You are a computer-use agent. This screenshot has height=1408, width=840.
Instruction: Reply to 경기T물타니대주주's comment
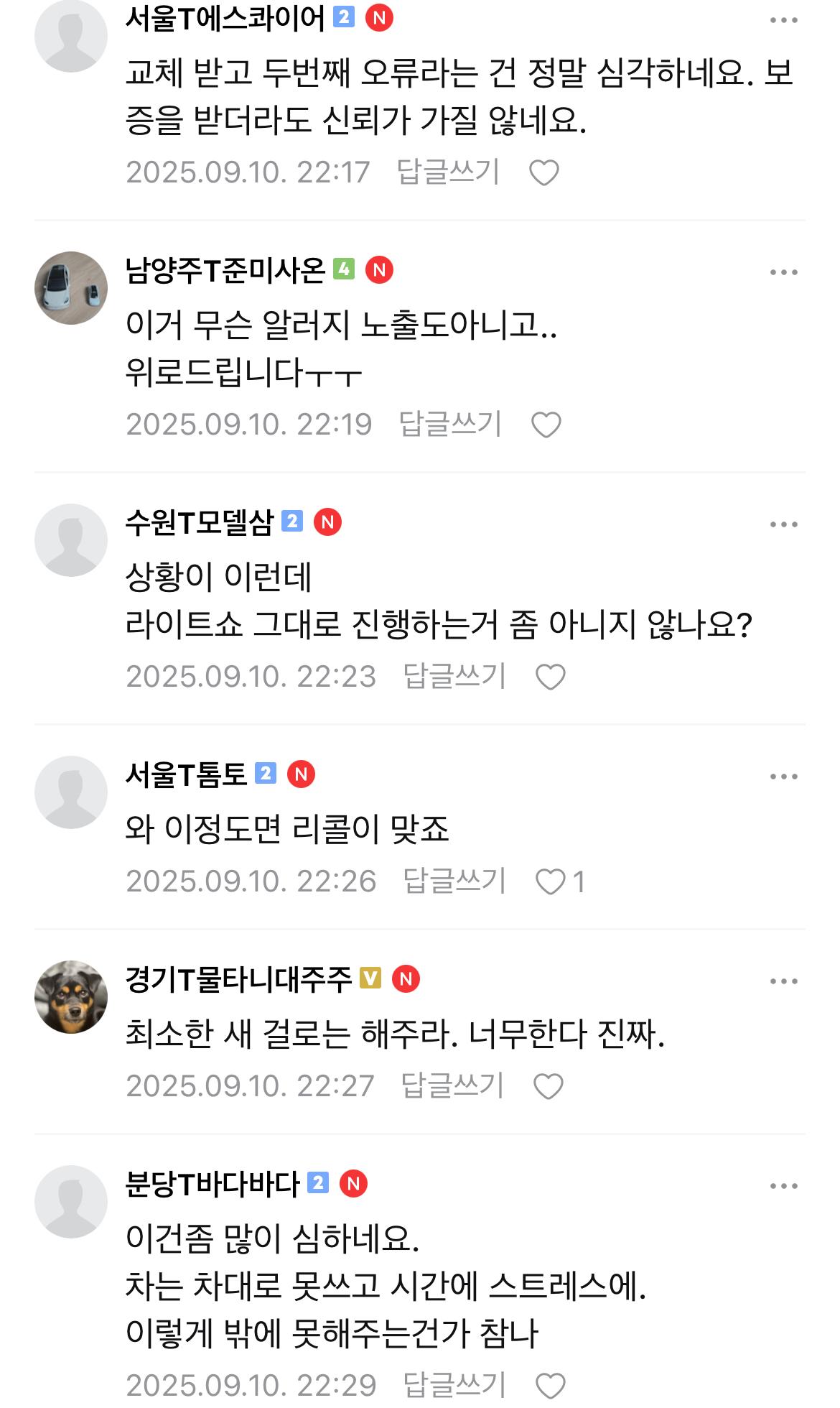(x=452, y=1085)
